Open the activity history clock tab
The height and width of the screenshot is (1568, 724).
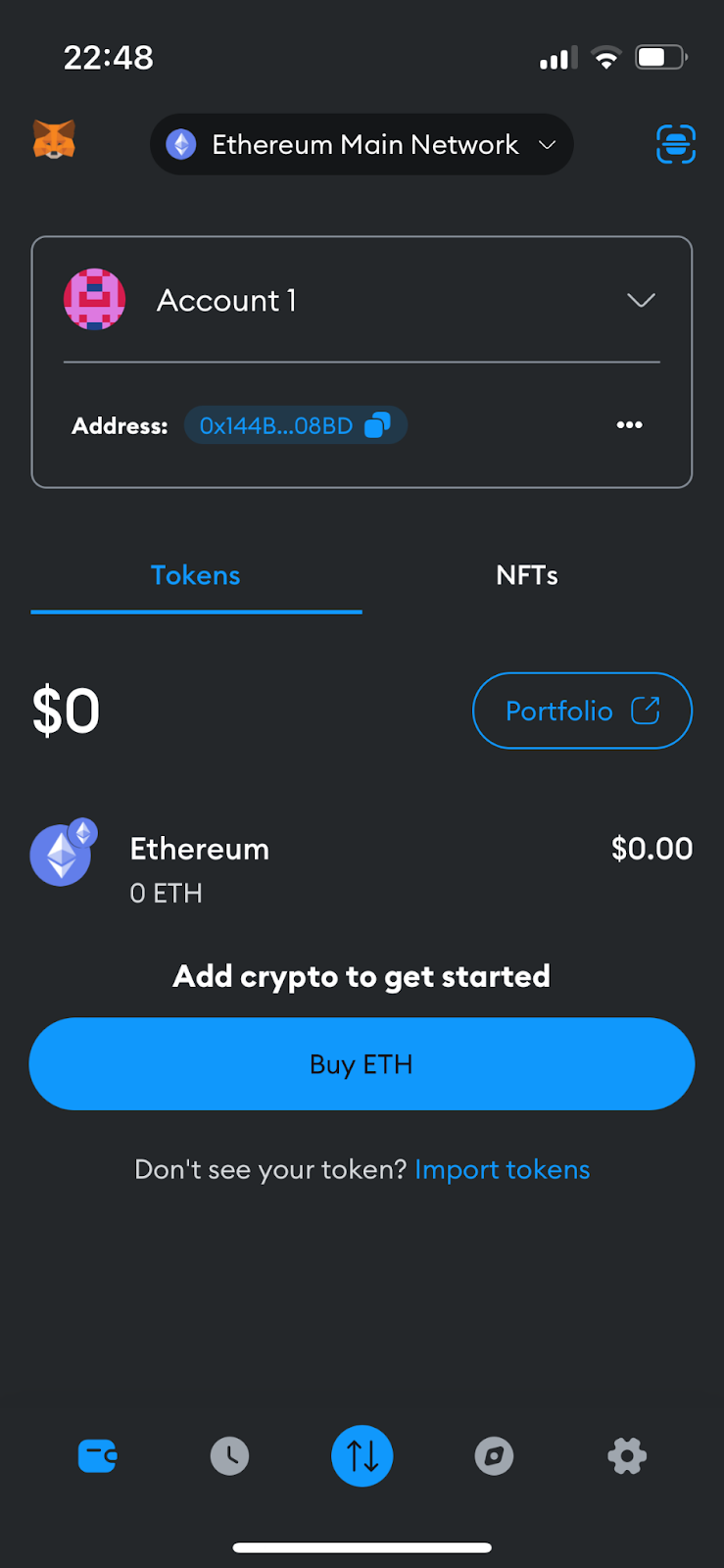point(229,1456)
